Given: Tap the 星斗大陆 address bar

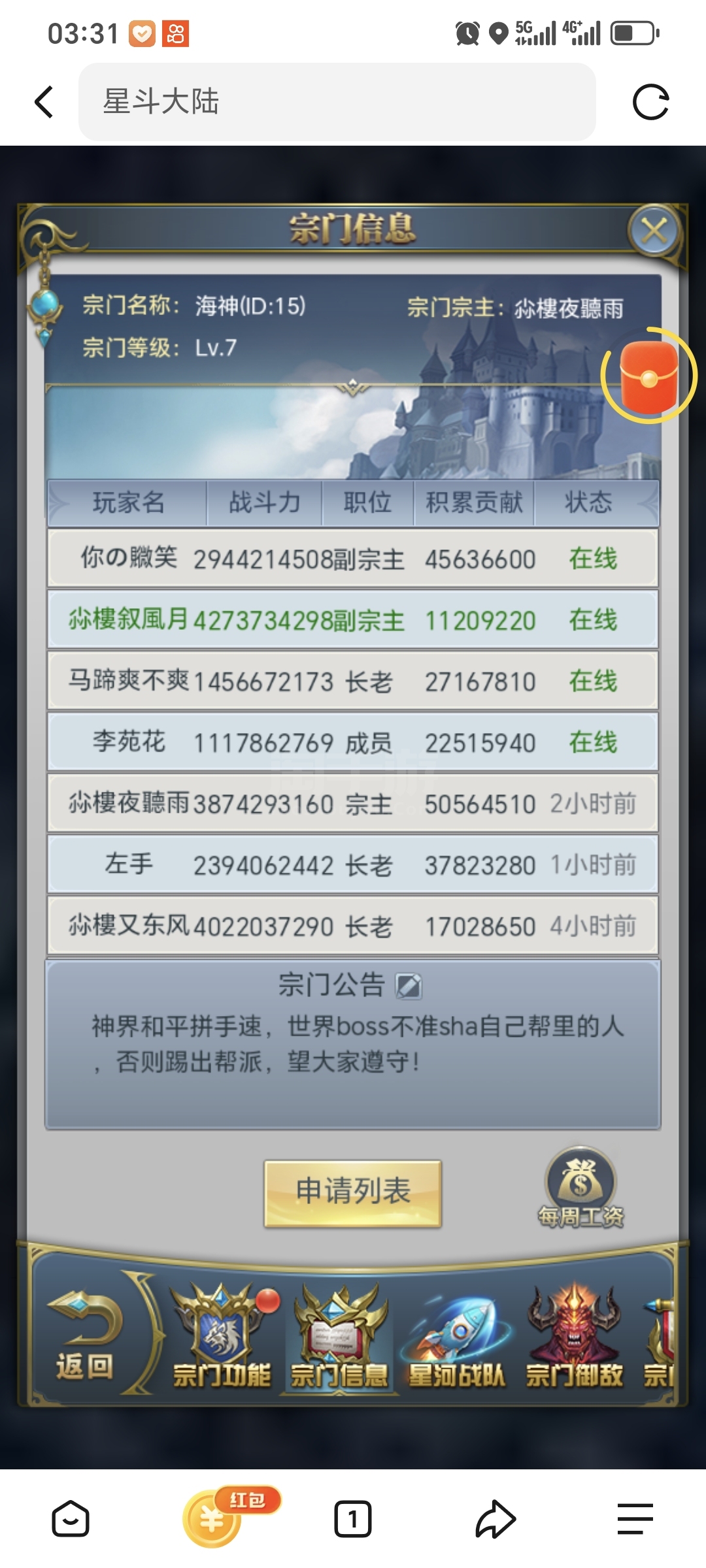Looking at the screenshot, I should pos(337,102).
